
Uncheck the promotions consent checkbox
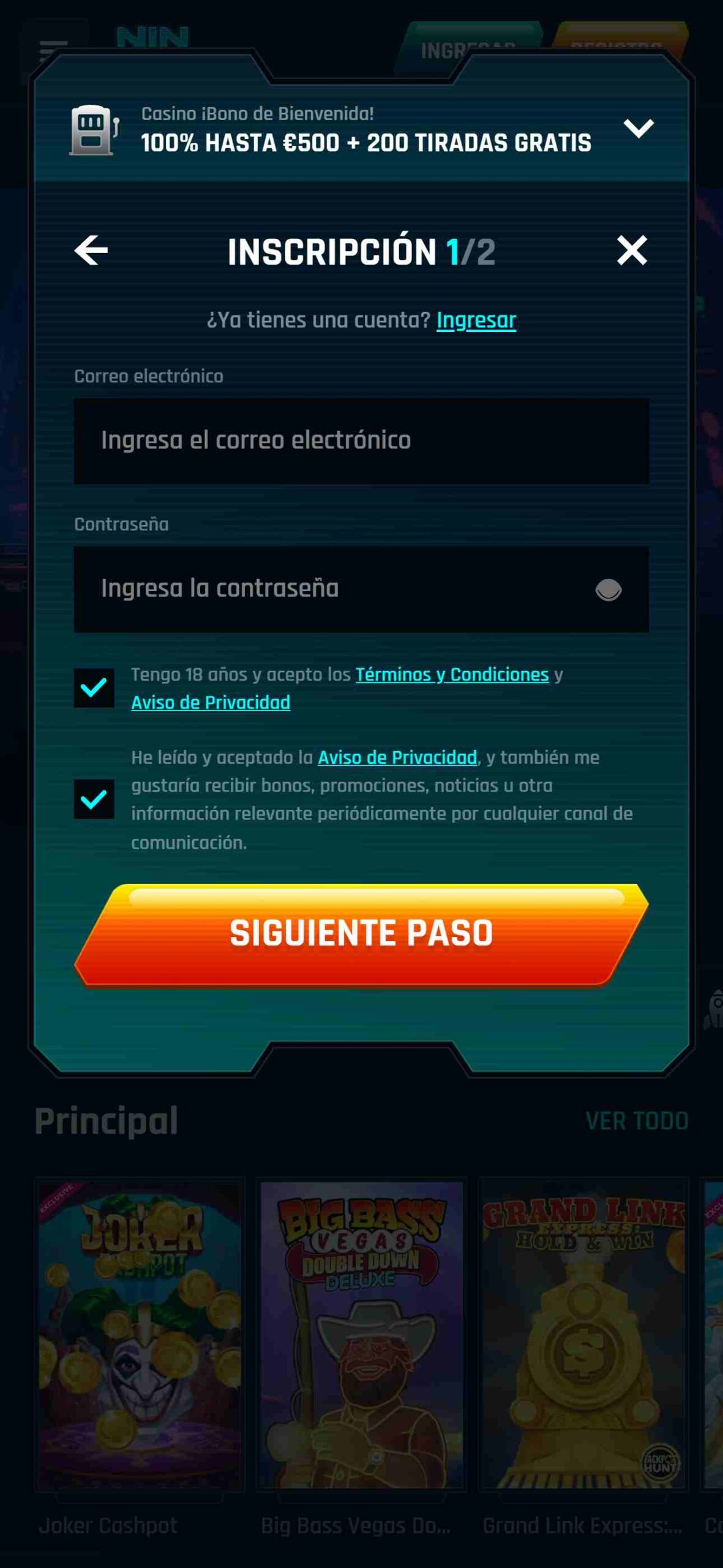[x=94, y=799]
